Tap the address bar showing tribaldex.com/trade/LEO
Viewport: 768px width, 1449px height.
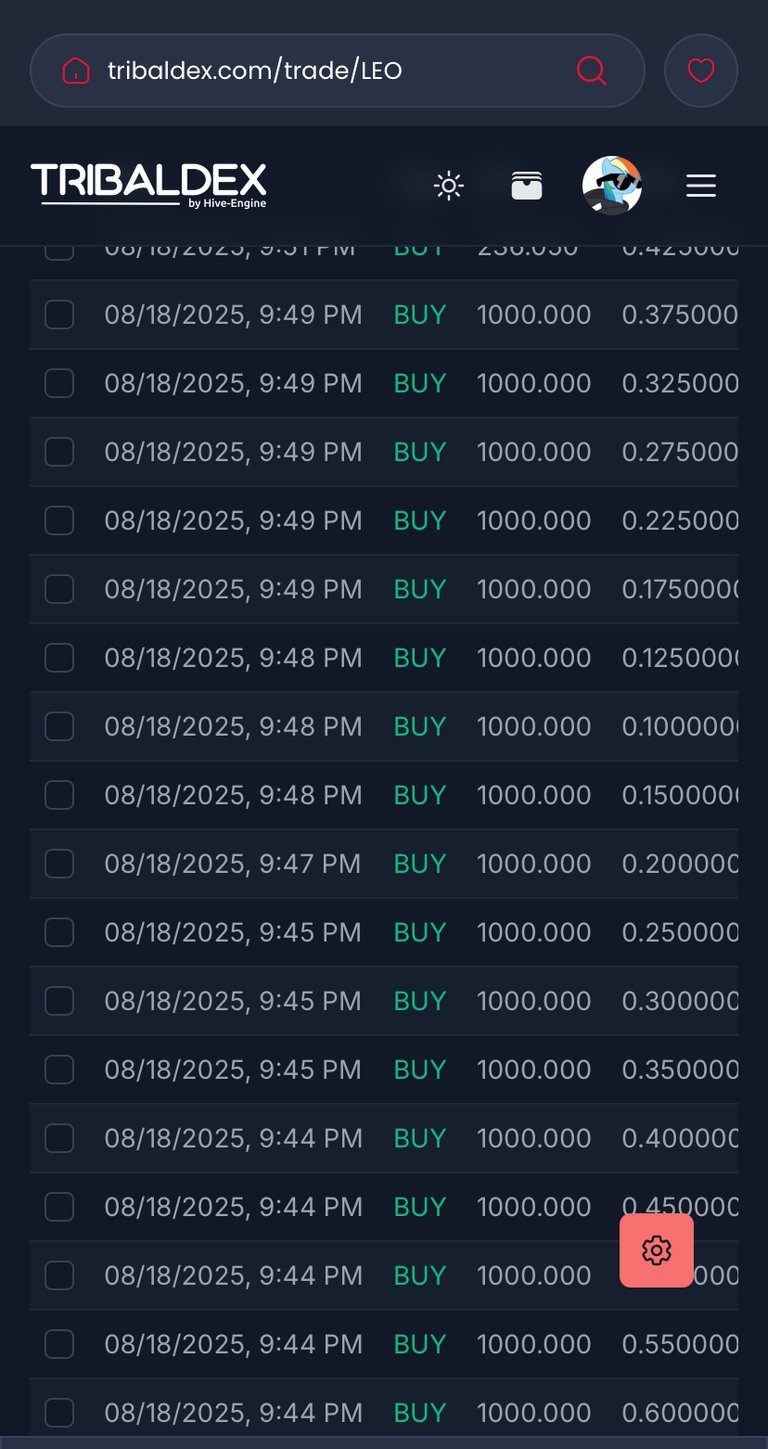(337, 71)
